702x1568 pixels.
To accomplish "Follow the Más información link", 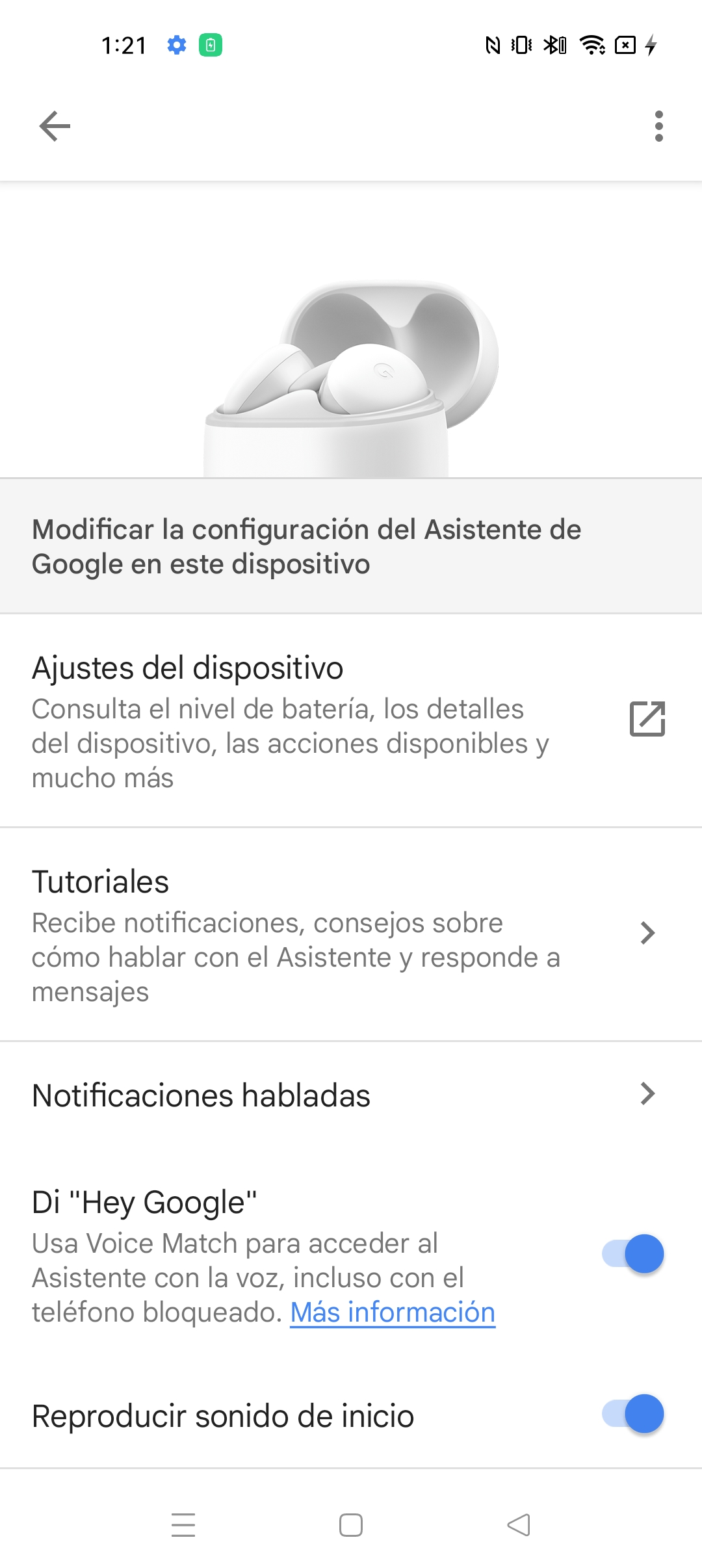I will (x=393, y=1312).
